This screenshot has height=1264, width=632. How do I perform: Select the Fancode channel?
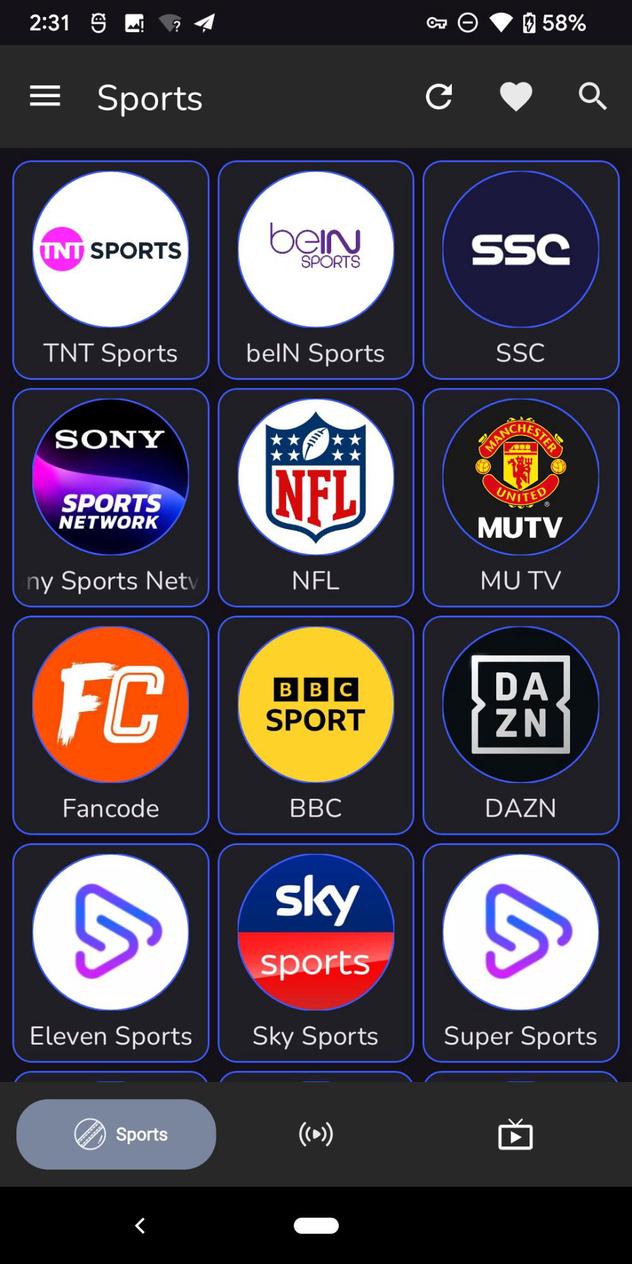coord(111,725)
